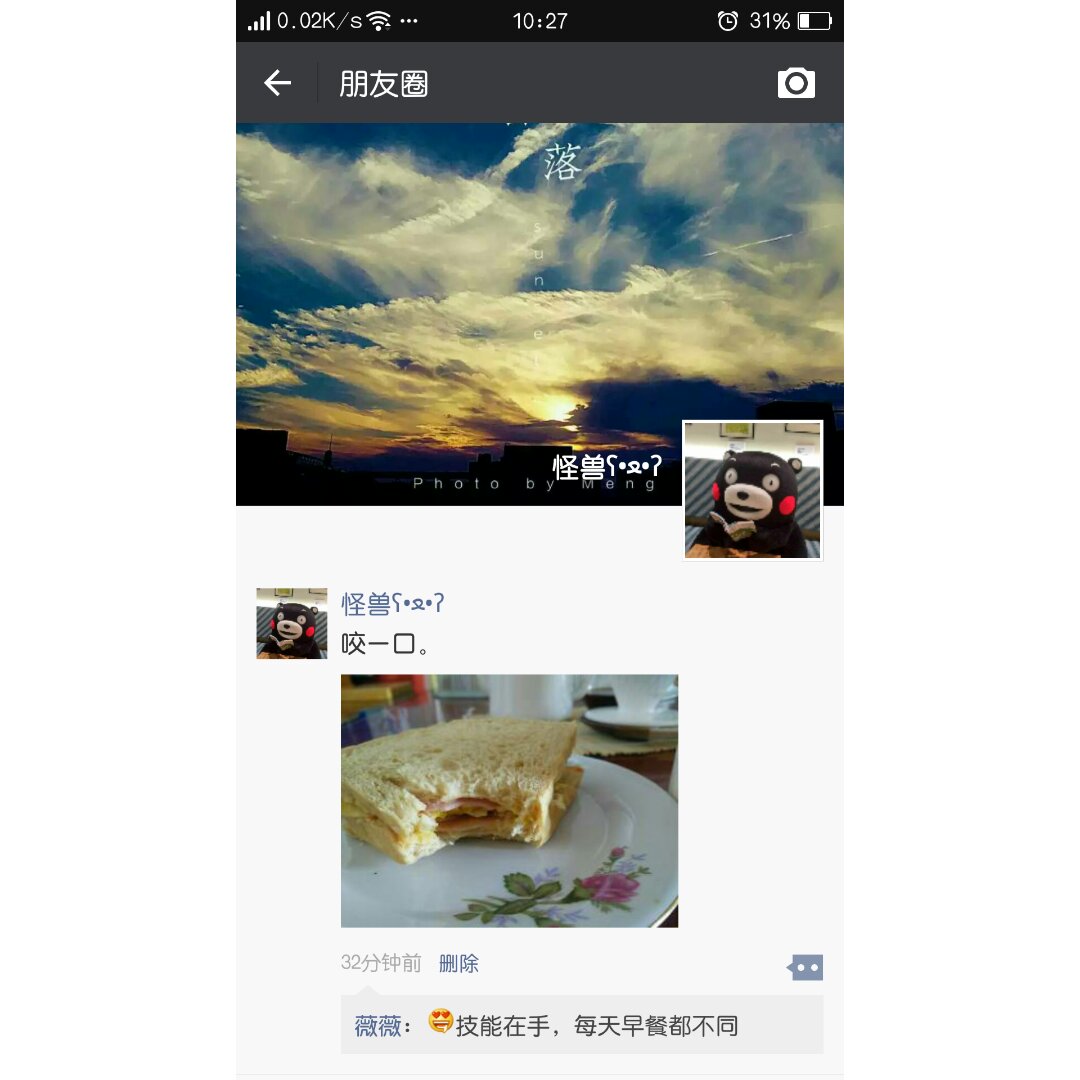Open the like and comment bubble button
The image size is (1080, 1080).
pos(806,967)
